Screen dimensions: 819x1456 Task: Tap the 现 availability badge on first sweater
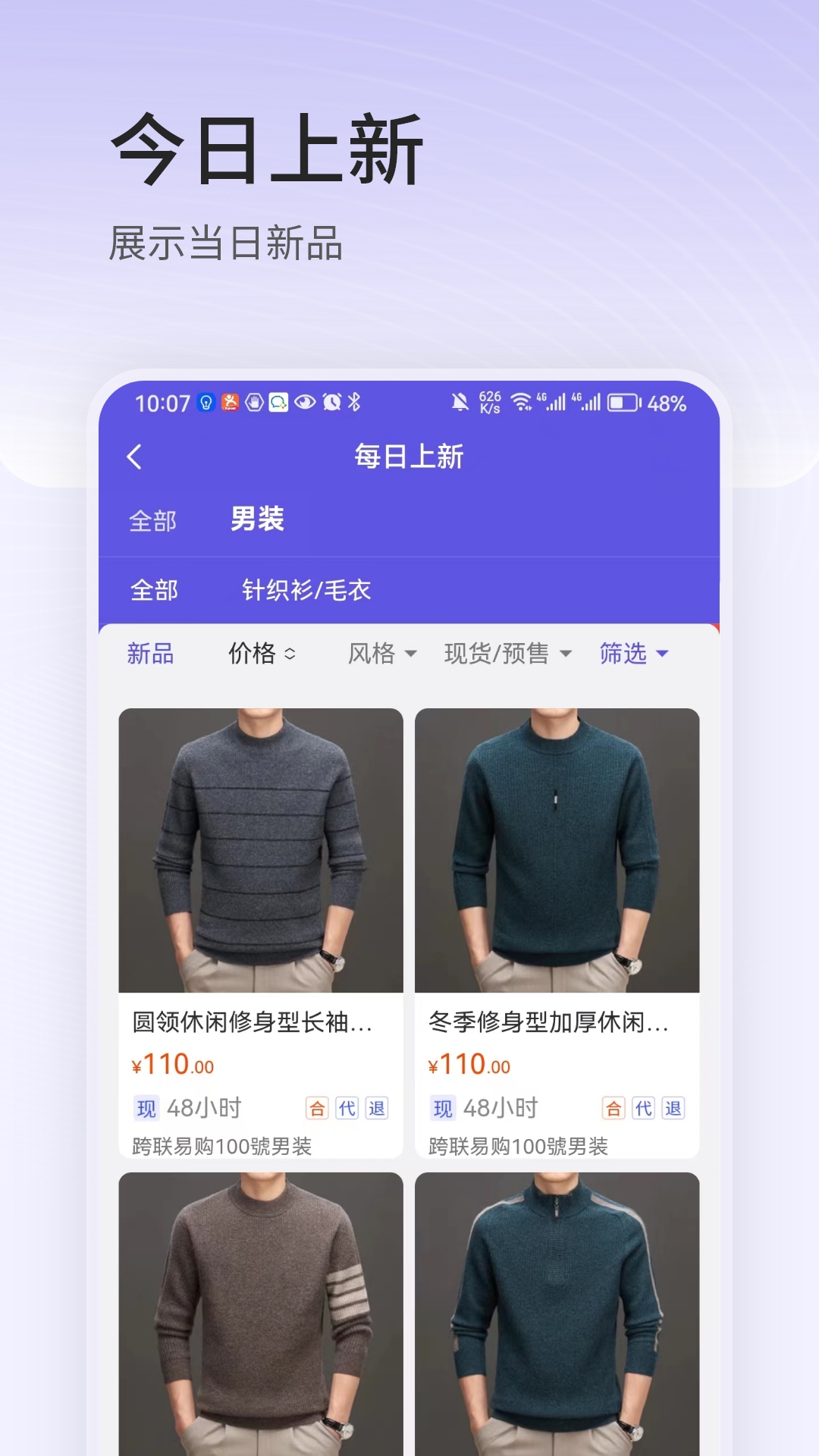pyautogui.click(x=145, y=1108)
